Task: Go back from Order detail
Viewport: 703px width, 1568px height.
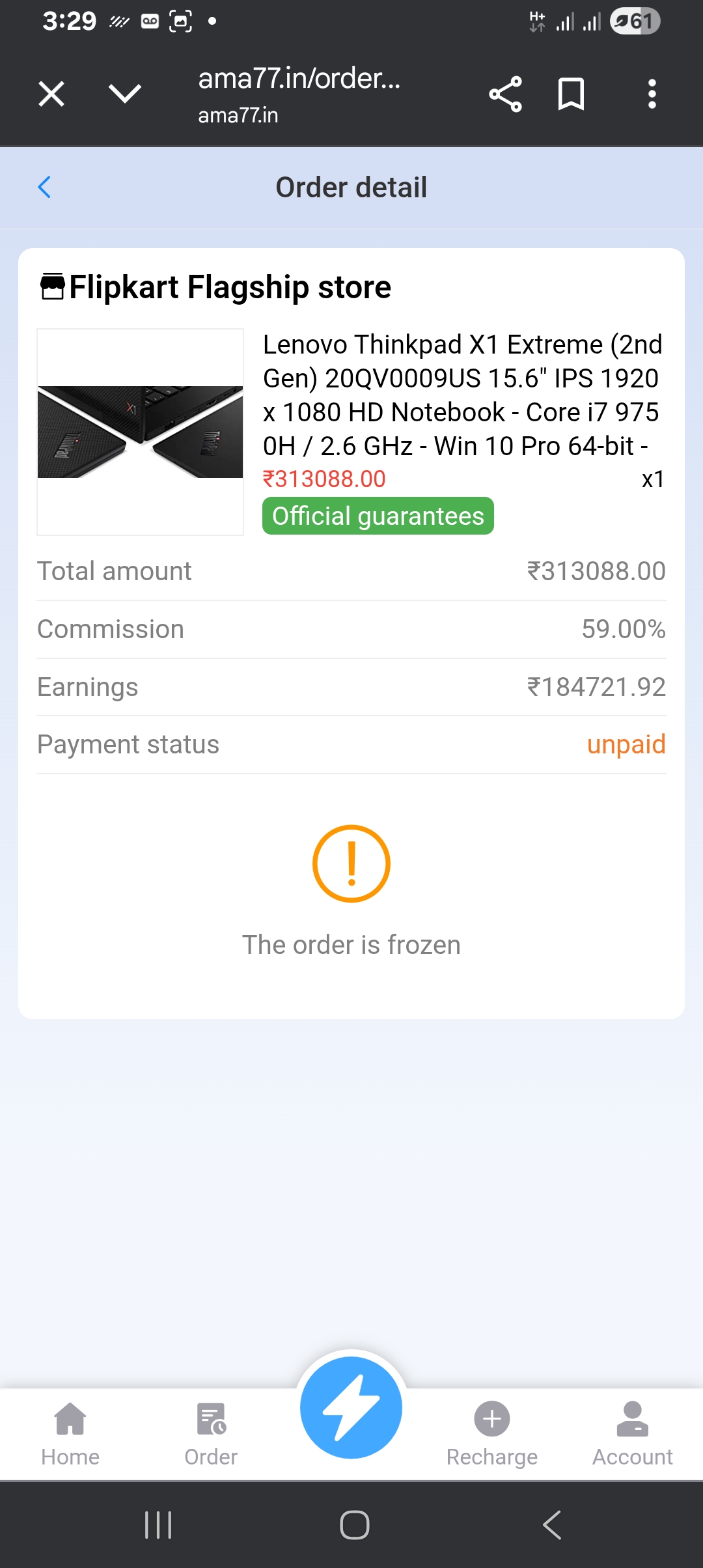Action: click(x=45, y=188)
